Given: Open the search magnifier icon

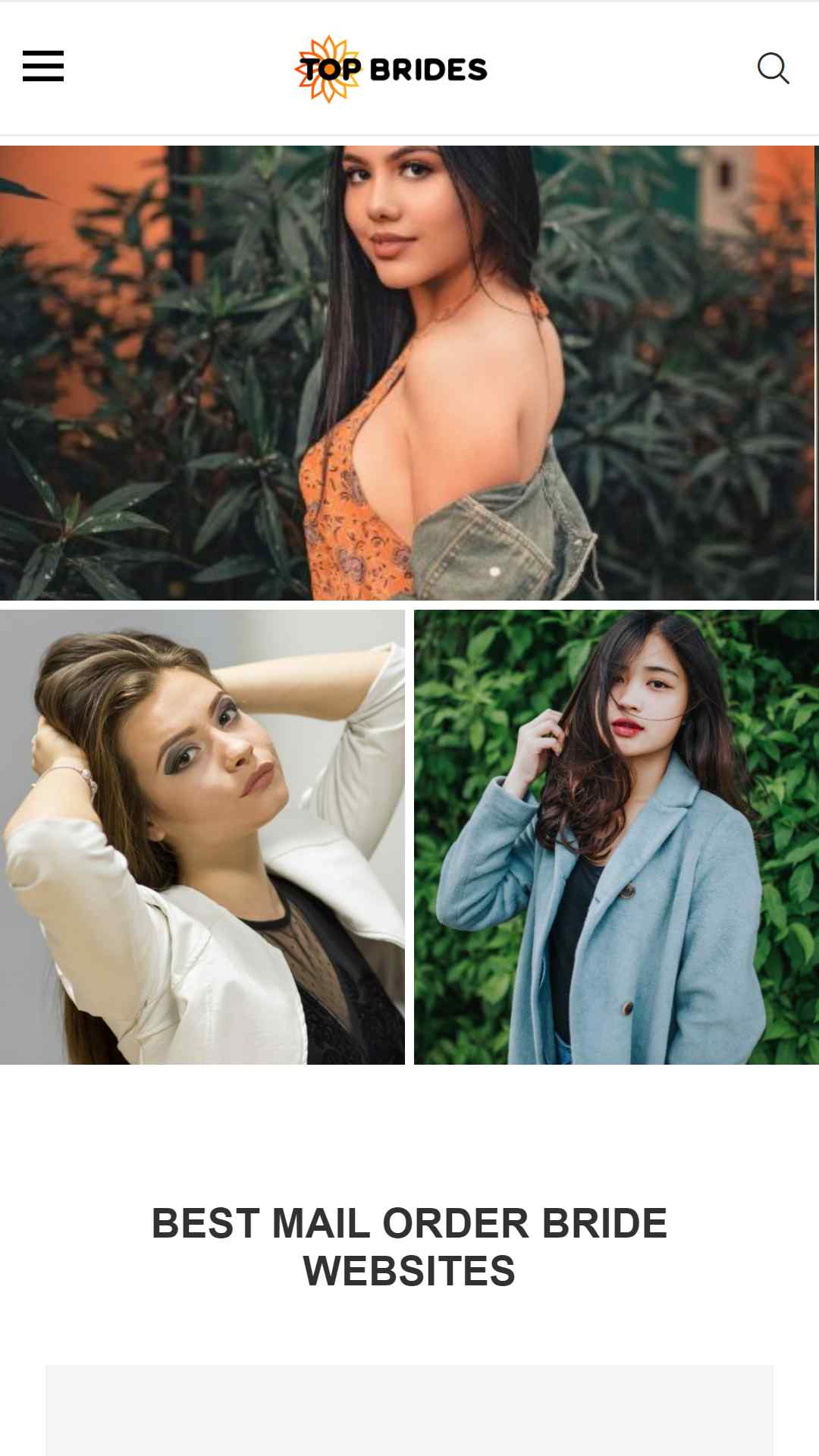Looking at the screenshot, I should point(773,68).
